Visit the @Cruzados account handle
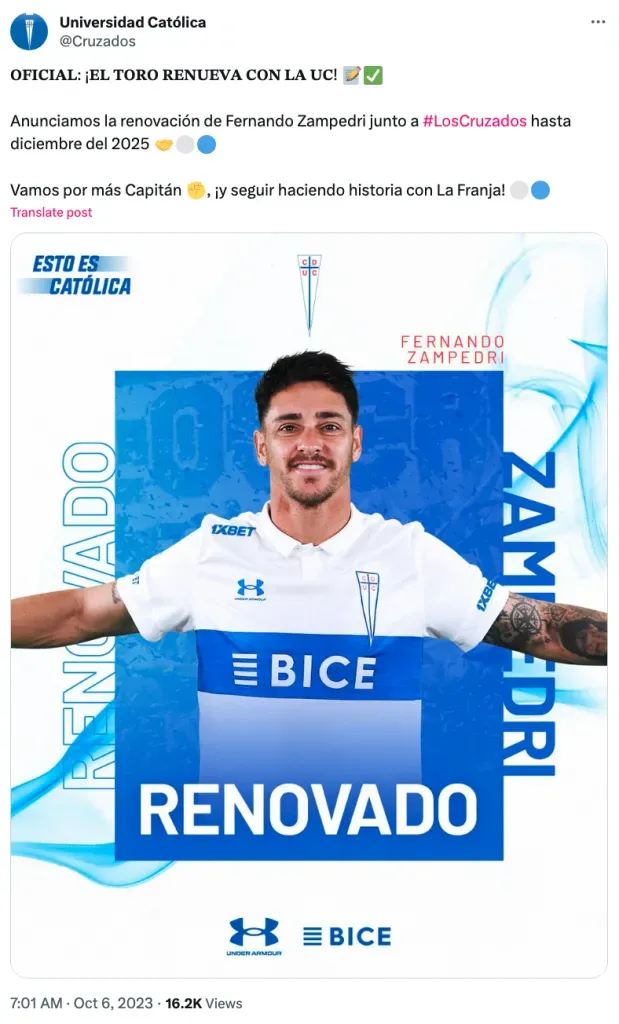This screenshot has width=619, height=1024. tap(97, 41)
